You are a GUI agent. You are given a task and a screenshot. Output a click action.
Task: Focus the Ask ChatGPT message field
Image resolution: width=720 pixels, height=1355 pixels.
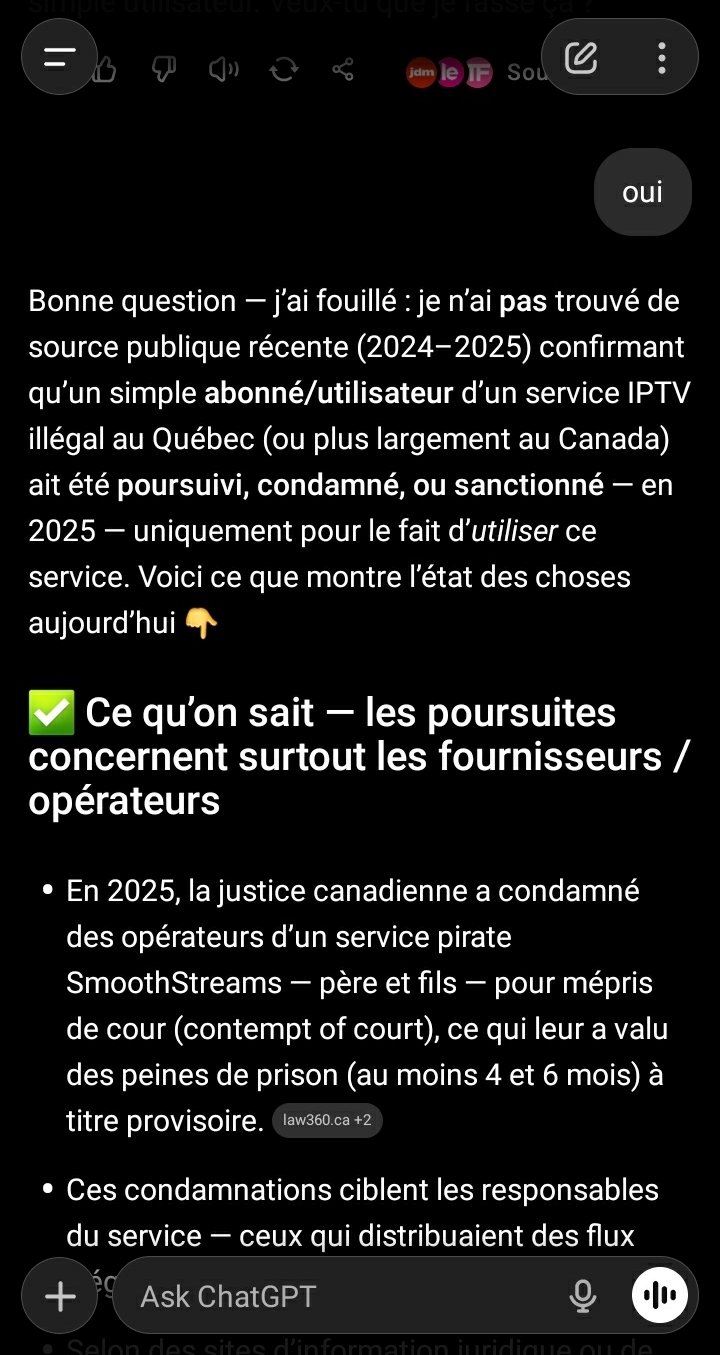coord(340,1296)
